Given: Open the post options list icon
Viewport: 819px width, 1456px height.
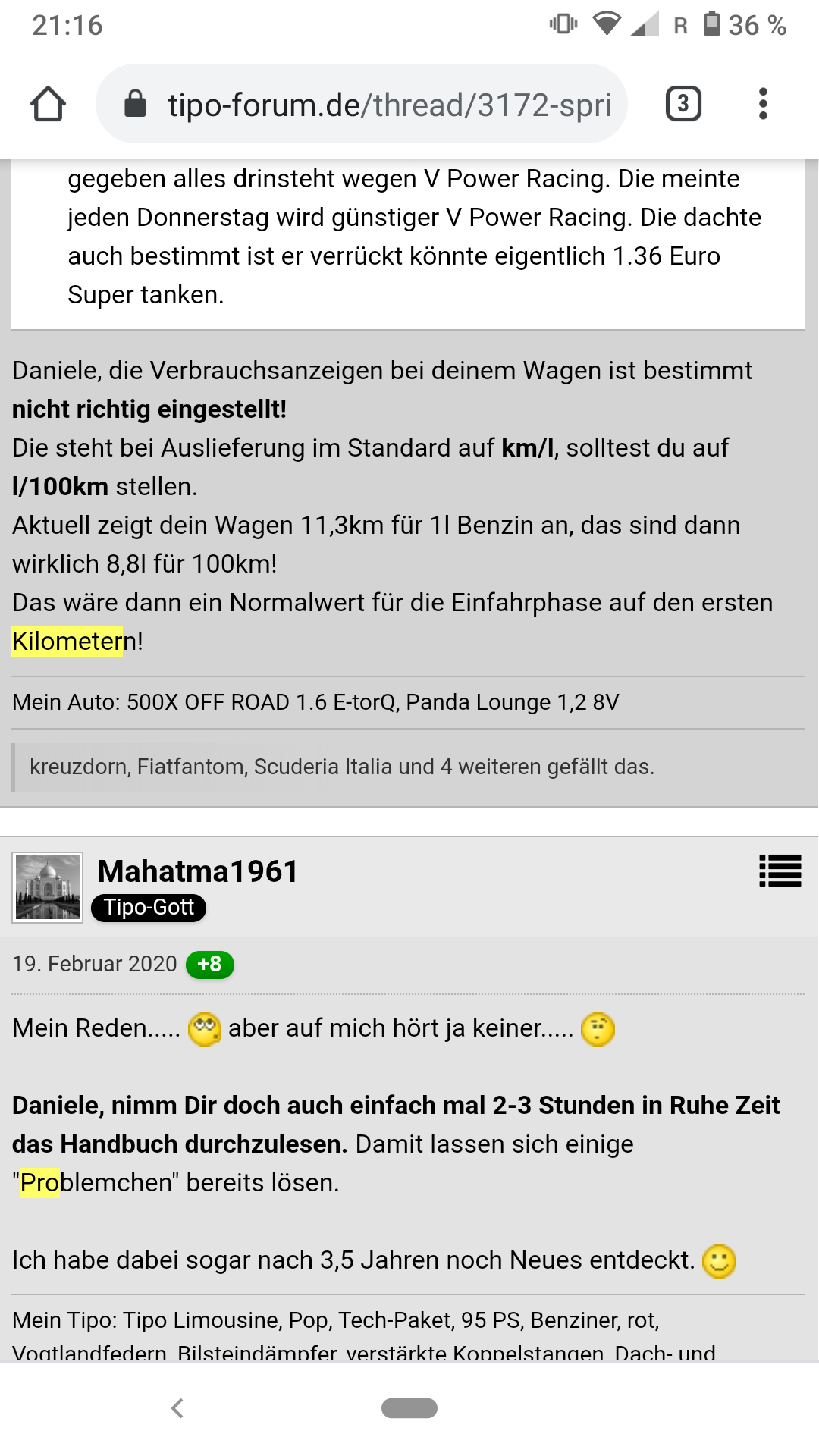Looking at the screenshot, I should (x=780, y=871).
